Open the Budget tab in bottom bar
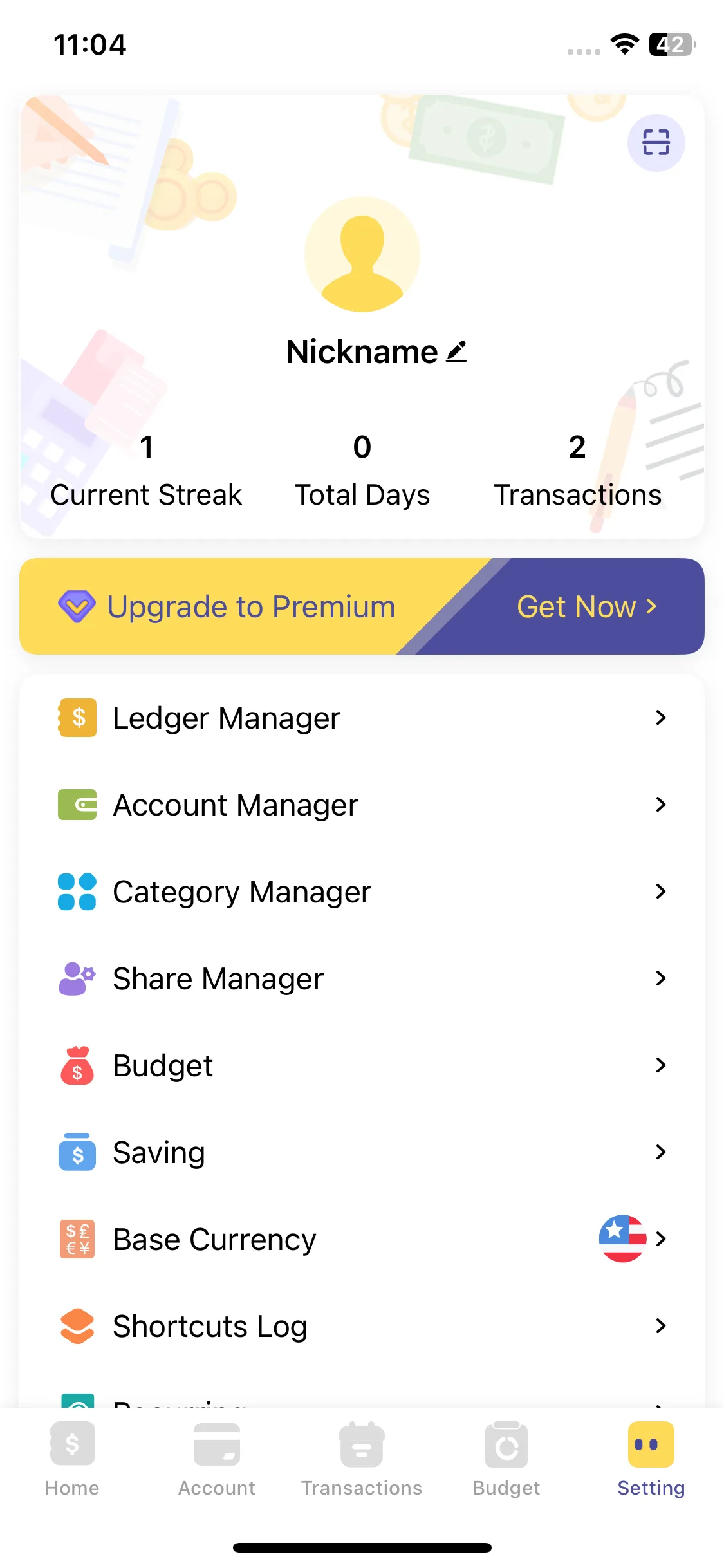 (x=506, y=1459)
